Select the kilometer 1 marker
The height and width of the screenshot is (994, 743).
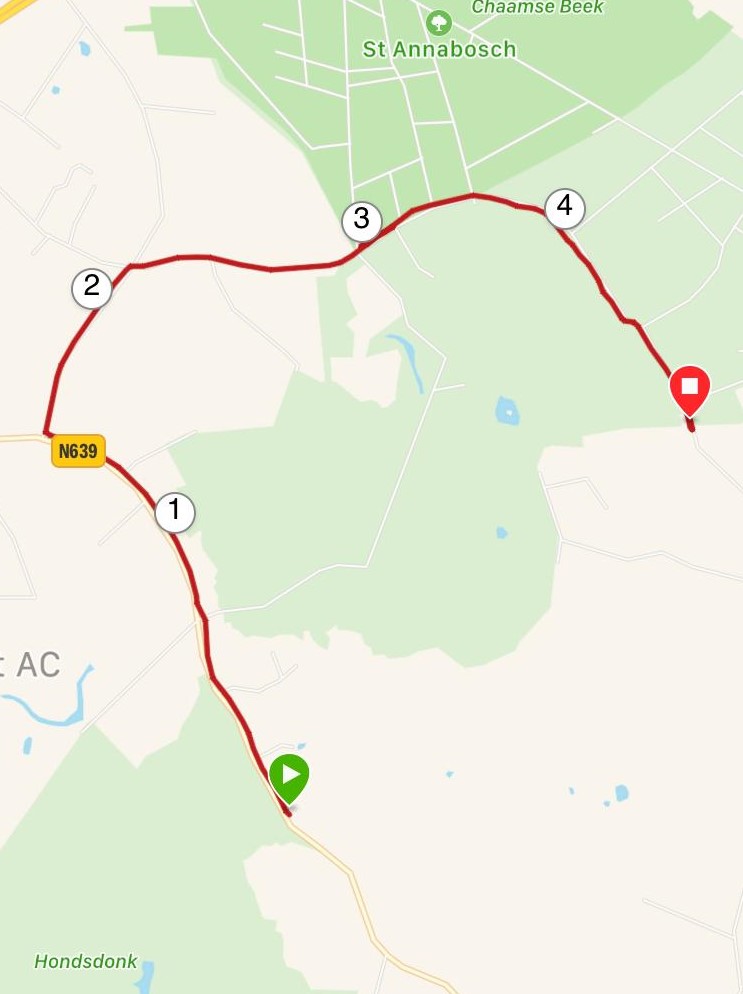pos(175,512)
